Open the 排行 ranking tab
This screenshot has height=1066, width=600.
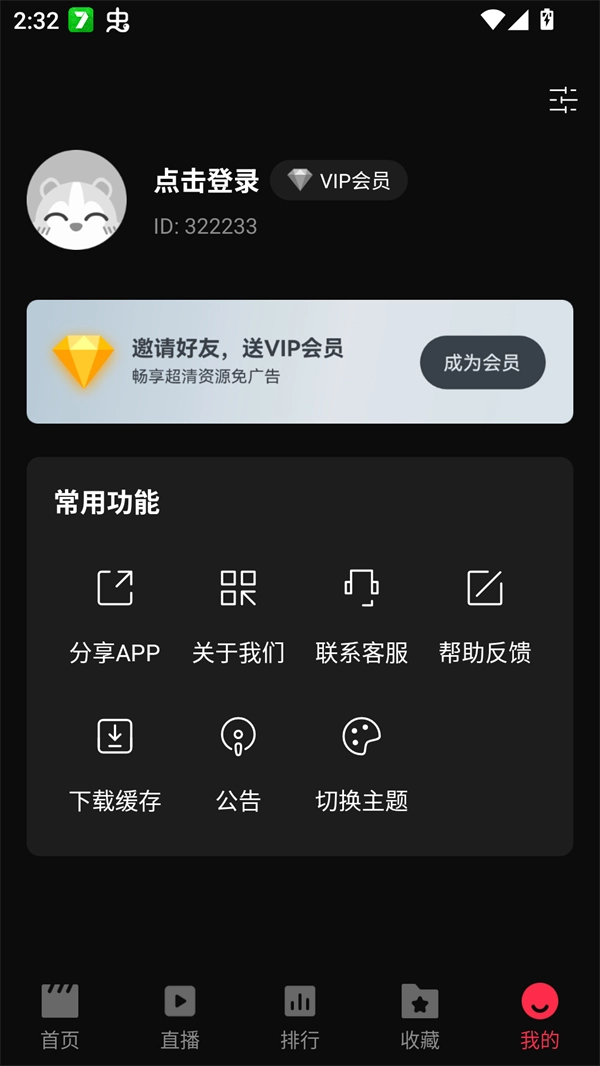click(300, 1016)
